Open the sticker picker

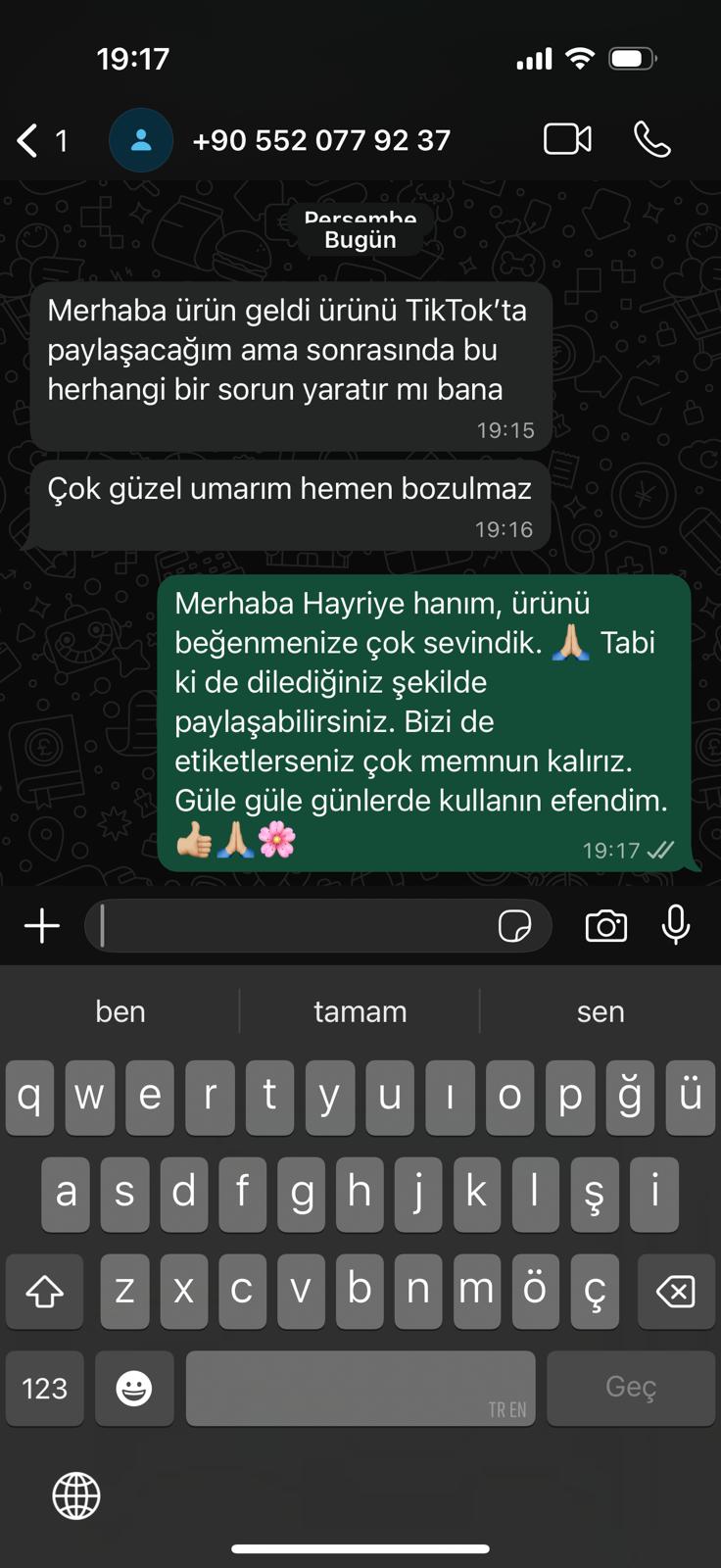[x=514, y=926]
